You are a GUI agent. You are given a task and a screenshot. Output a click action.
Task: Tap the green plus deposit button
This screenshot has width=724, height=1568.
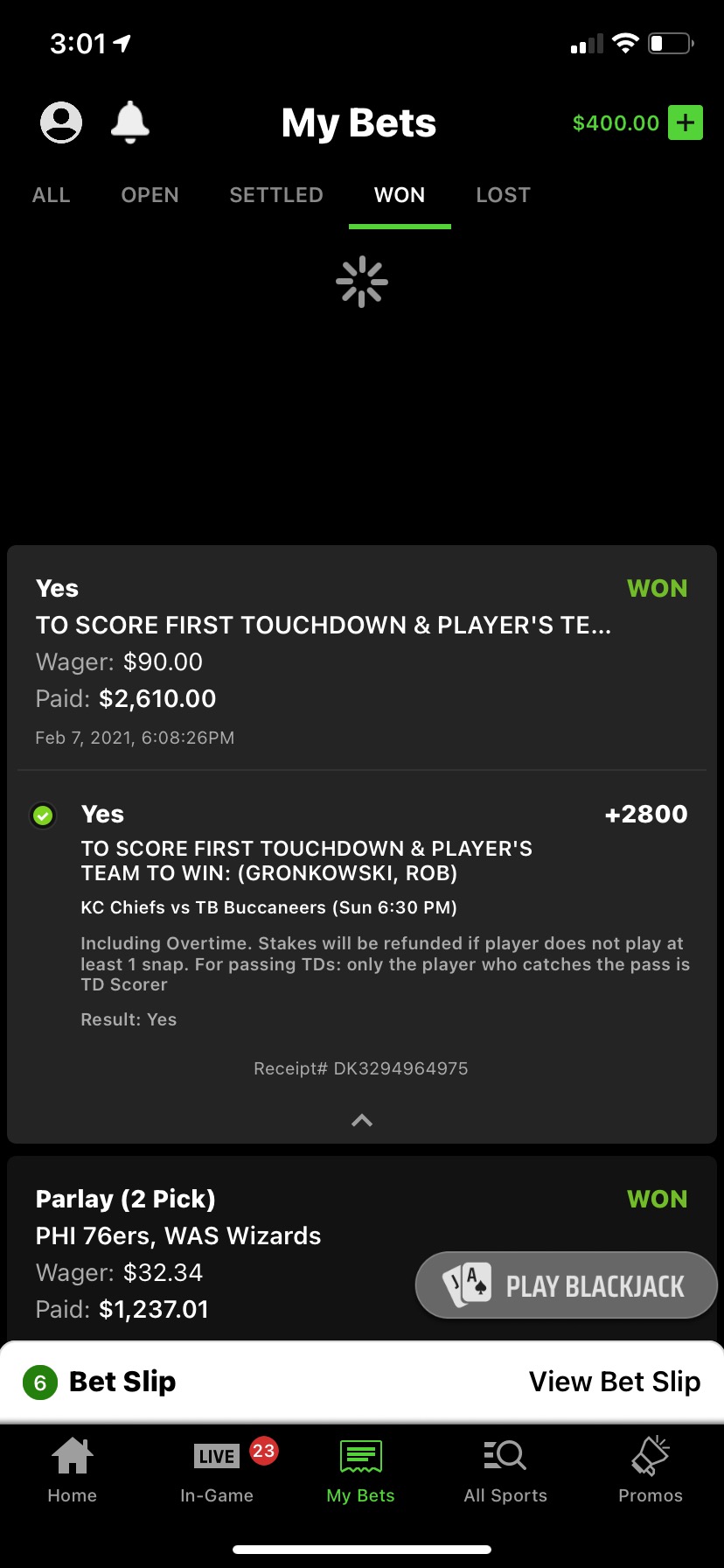click(685, 122)
